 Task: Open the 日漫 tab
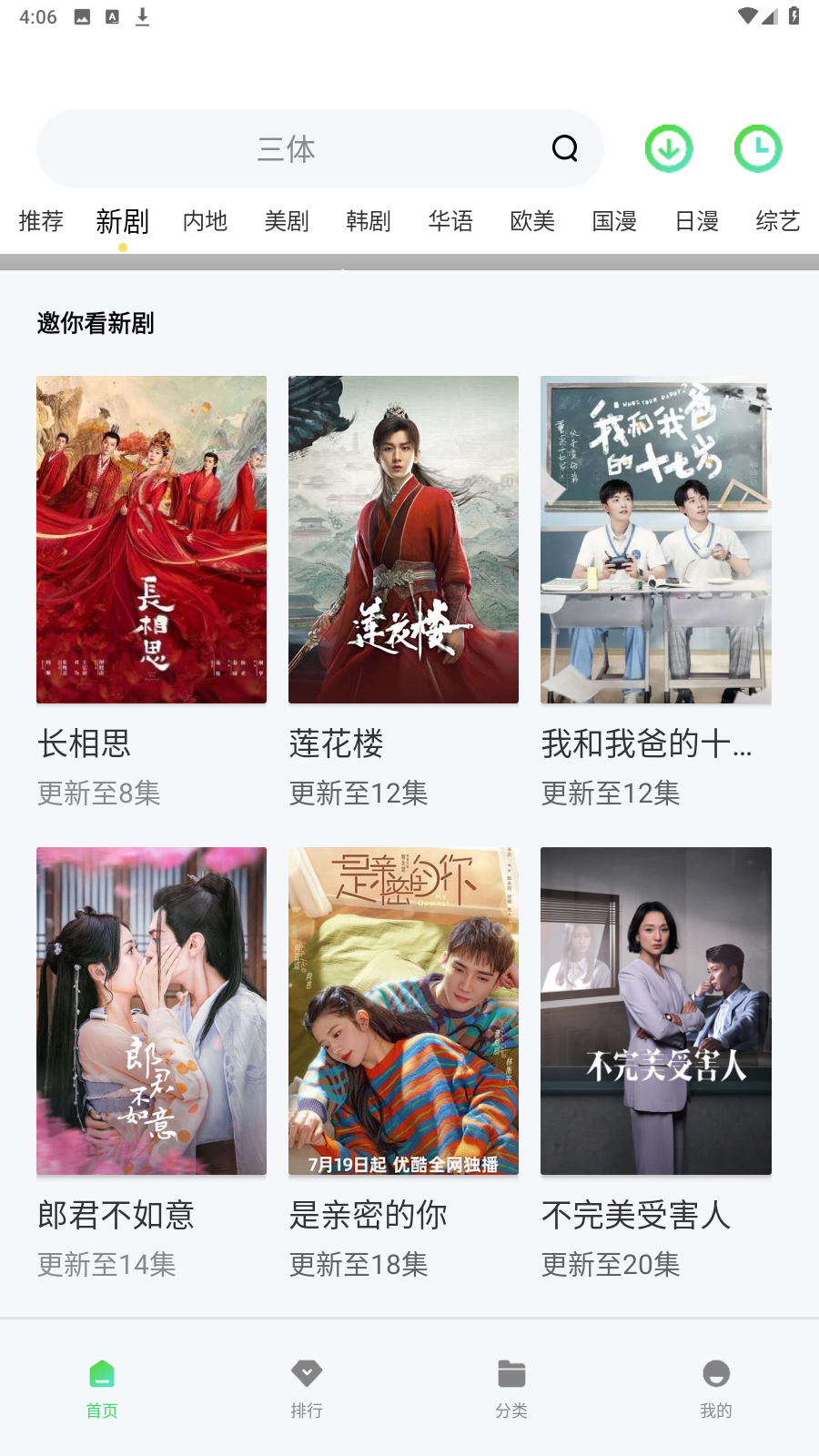pyautogui.click(x=697, y=221)
